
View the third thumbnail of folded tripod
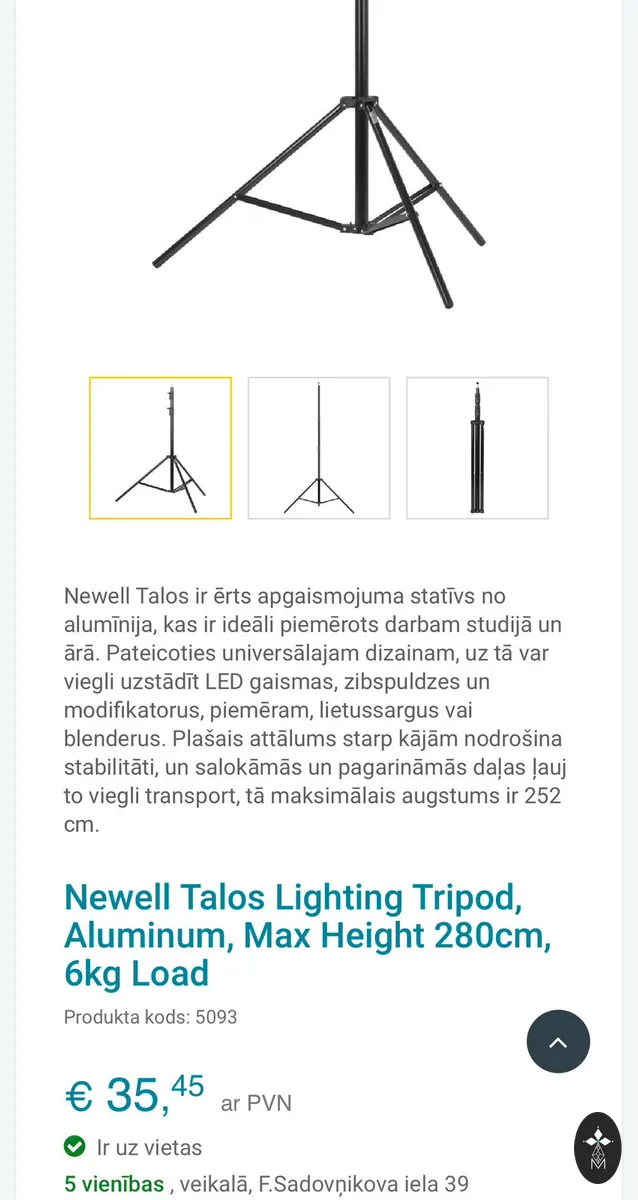[x=478, y=448]
